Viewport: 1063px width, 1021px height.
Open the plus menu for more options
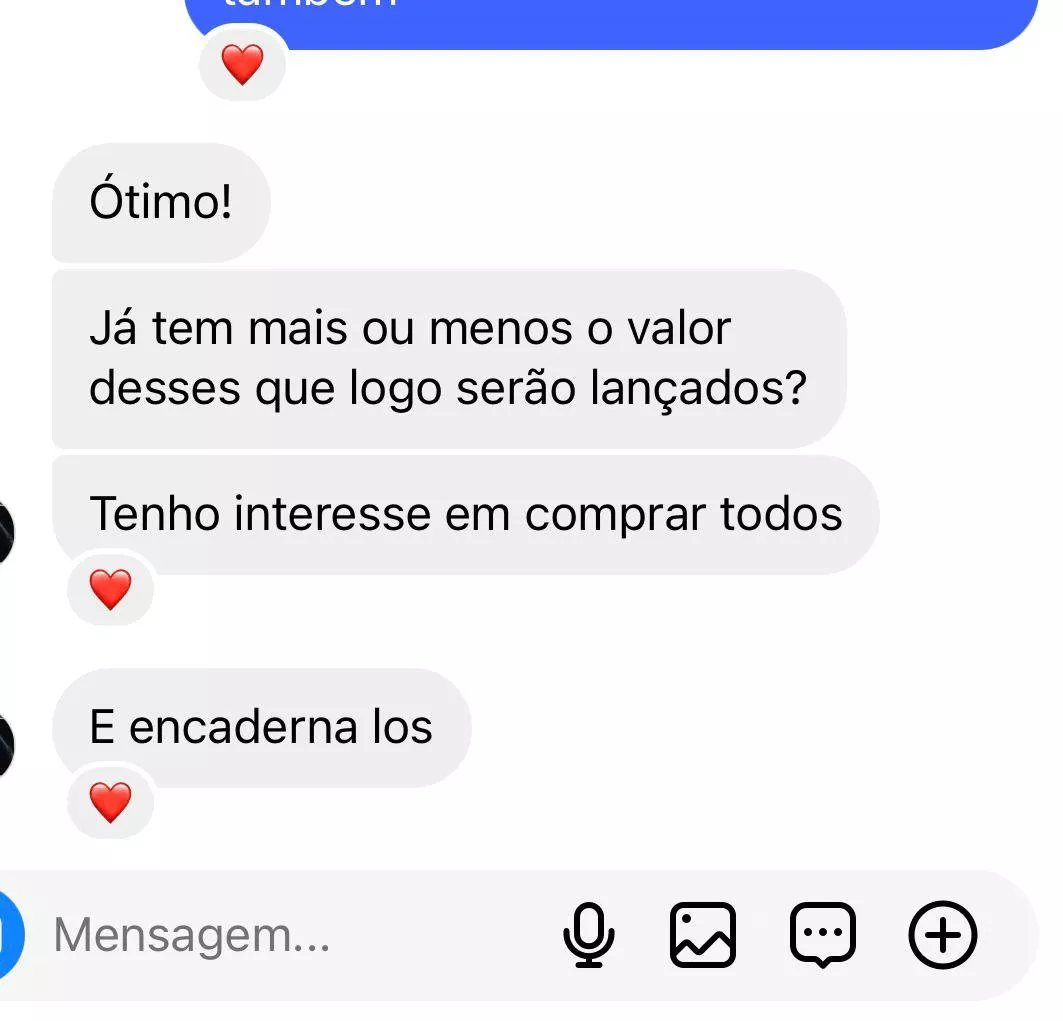pyautogui.click(x=942, y=935)
